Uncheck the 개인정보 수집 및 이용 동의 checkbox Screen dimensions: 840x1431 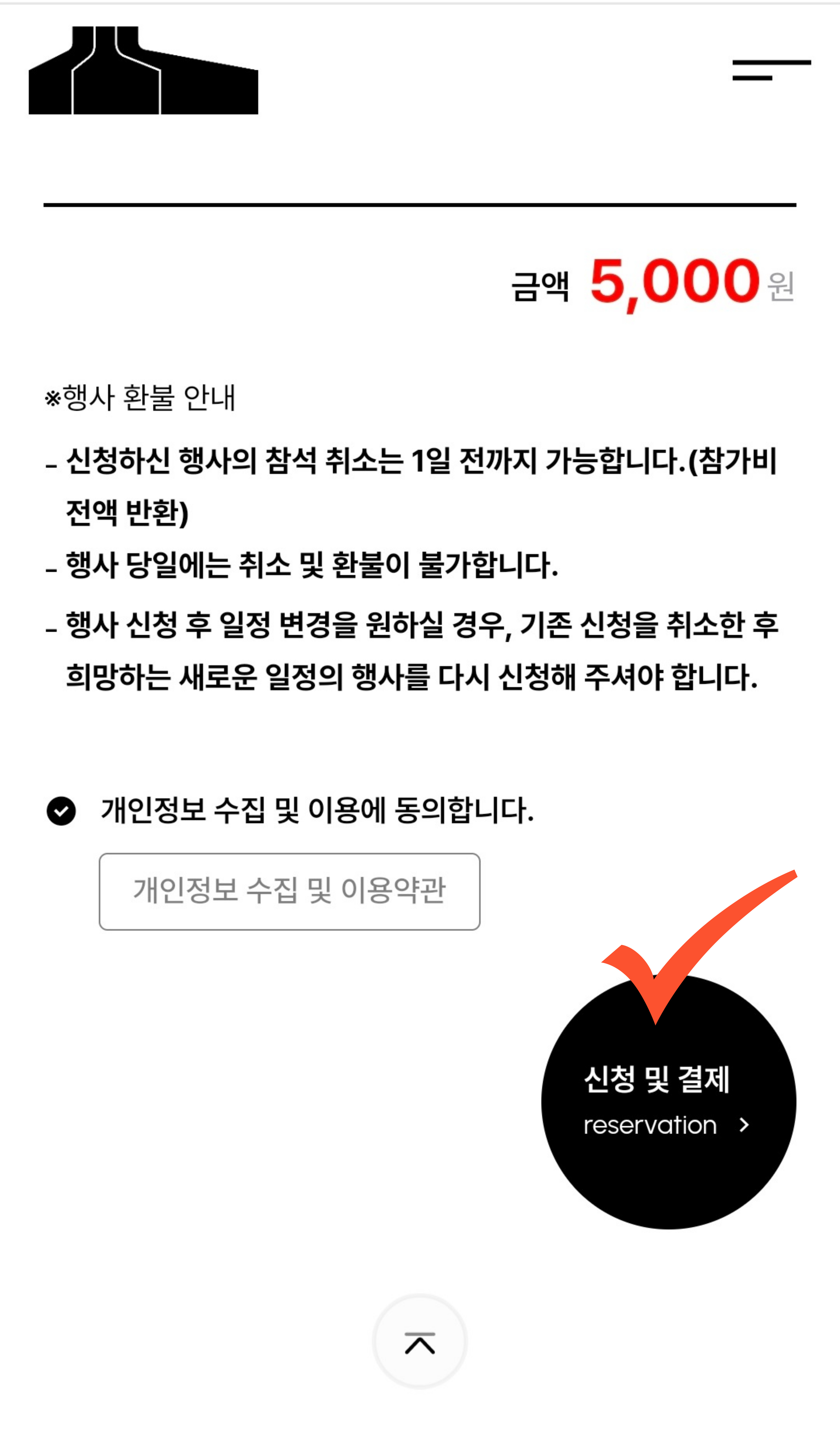(x=61, y=811)
